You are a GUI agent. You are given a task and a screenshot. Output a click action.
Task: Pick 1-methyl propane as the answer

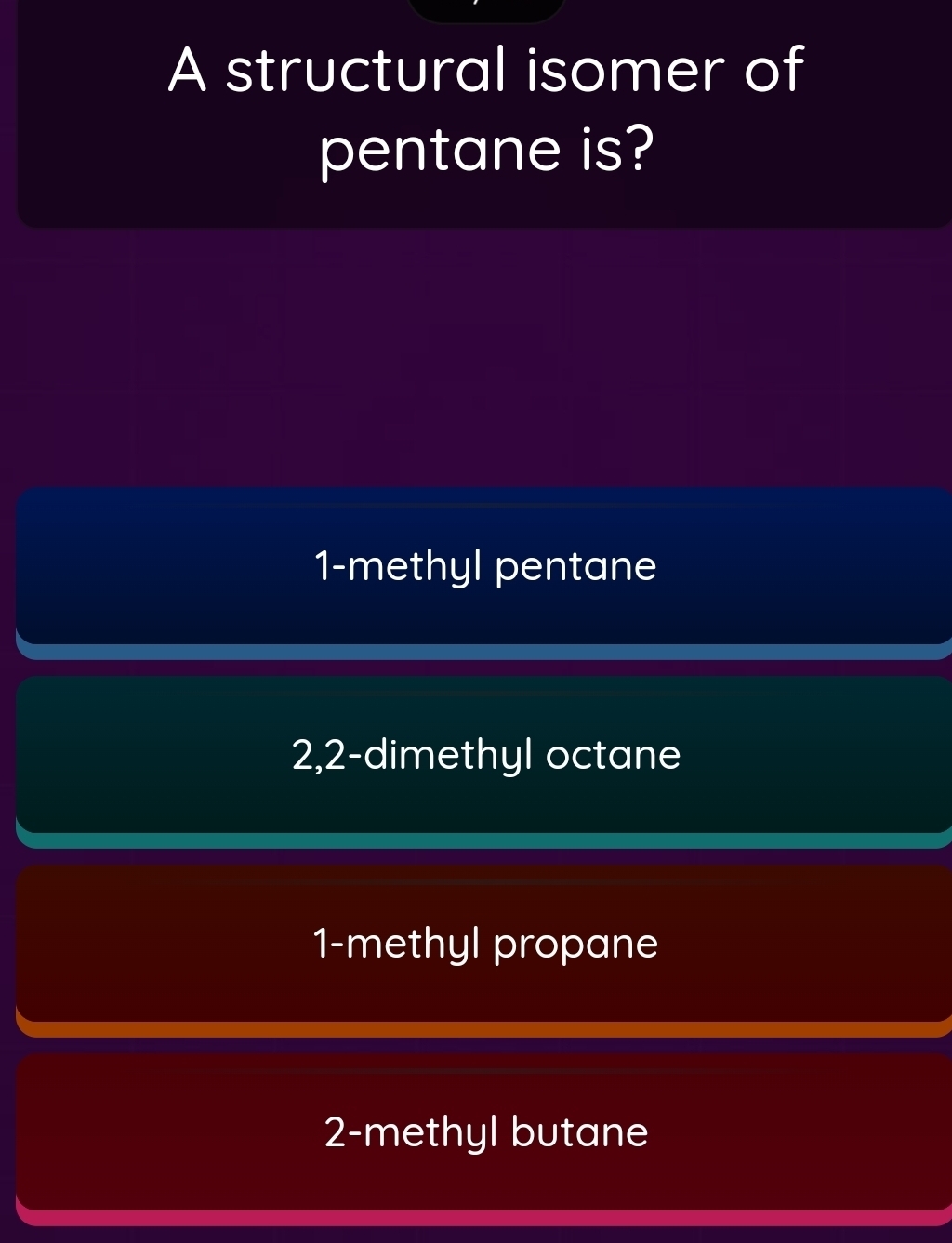484,944
